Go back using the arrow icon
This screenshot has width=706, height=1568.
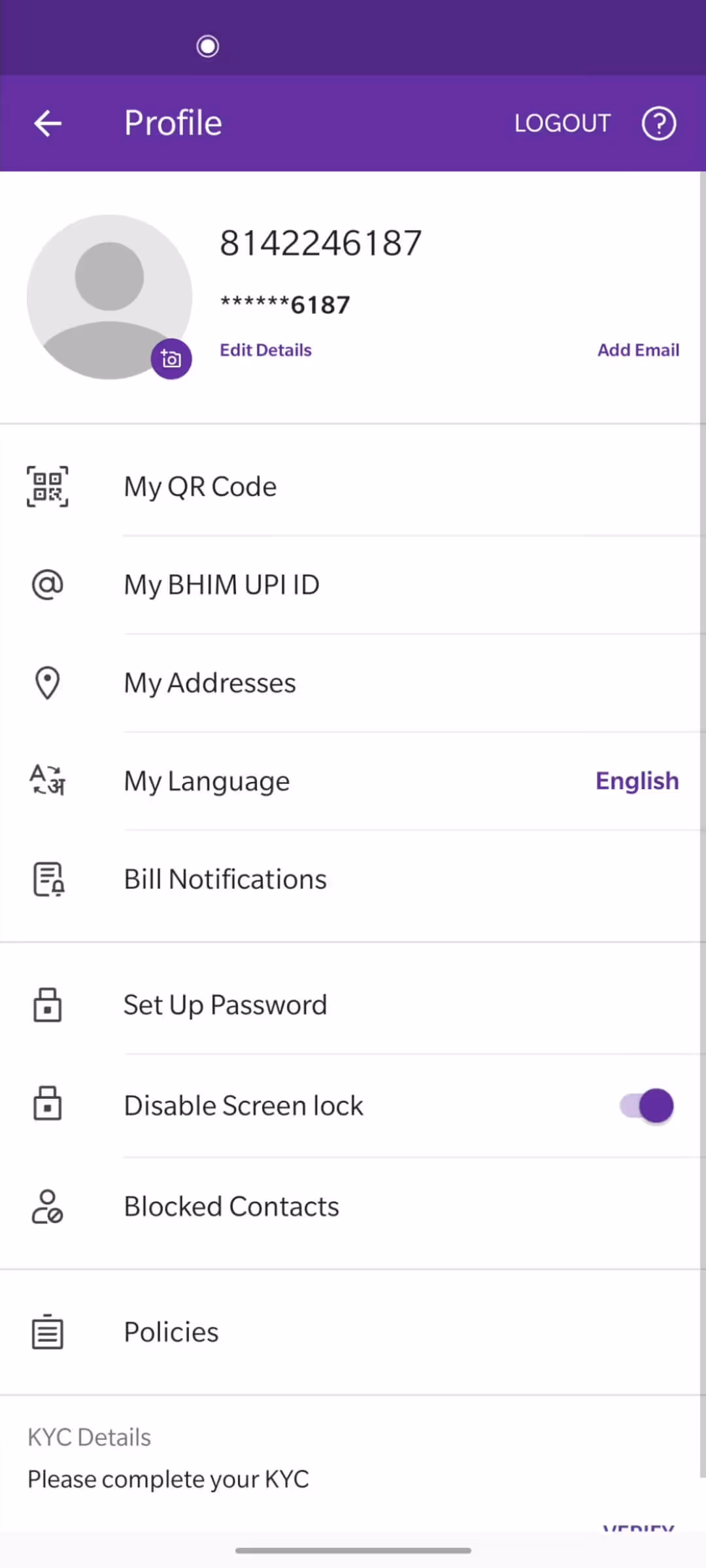point(48,123)
